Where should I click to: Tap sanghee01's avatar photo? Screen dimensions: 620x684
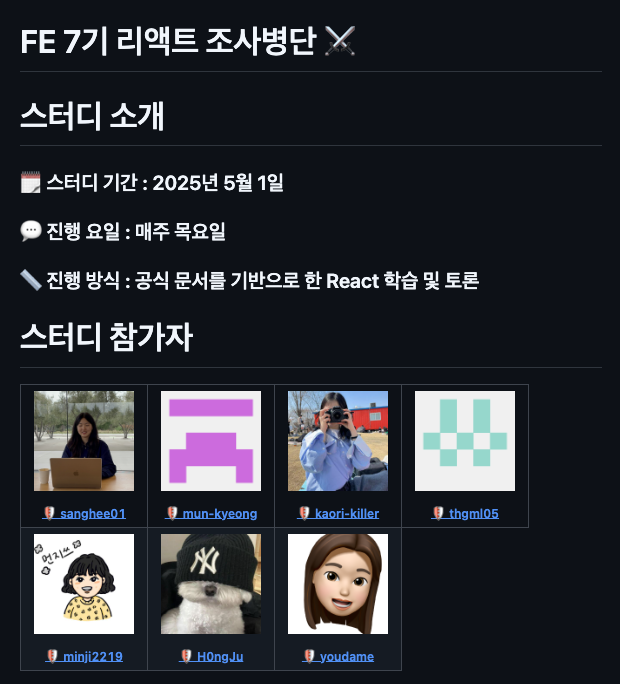pos(84,441)
